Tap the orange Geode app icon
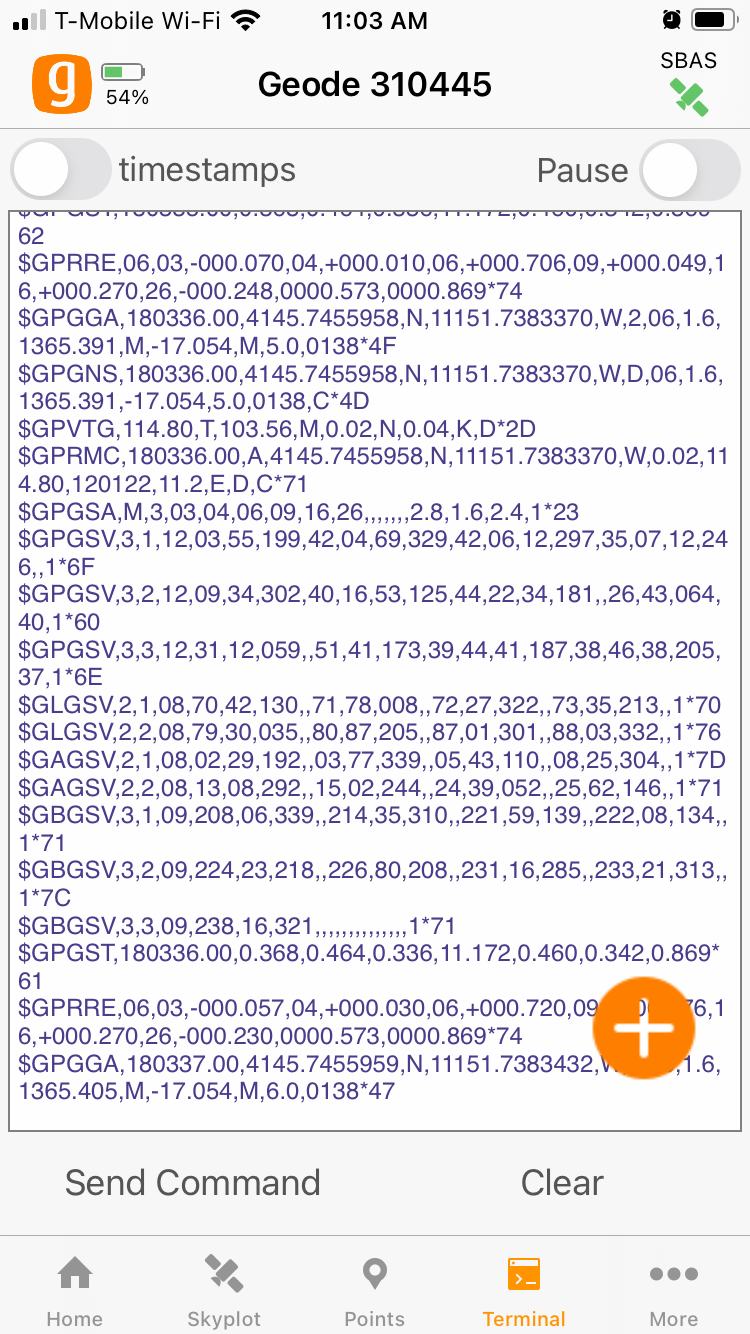750x1334 pixels. [62, 83]
